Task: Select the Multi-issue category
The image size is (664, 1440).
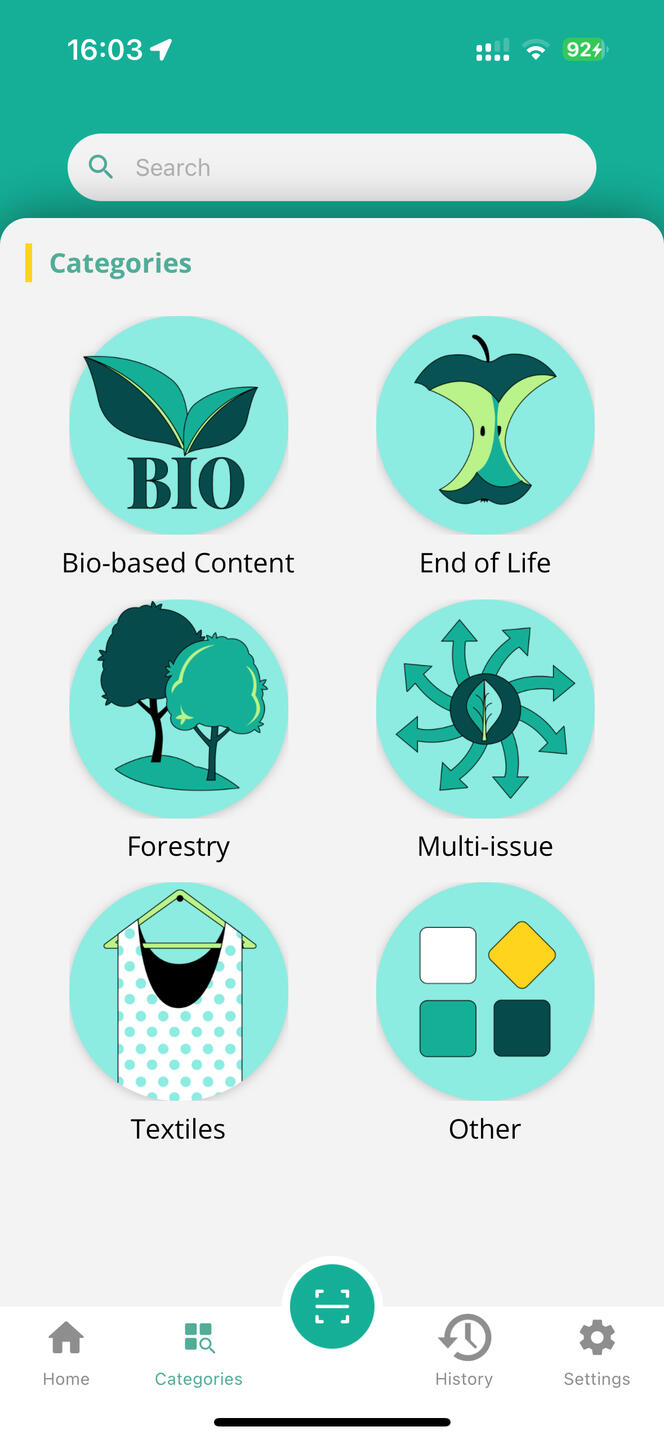Action: (x=485, y=709)
